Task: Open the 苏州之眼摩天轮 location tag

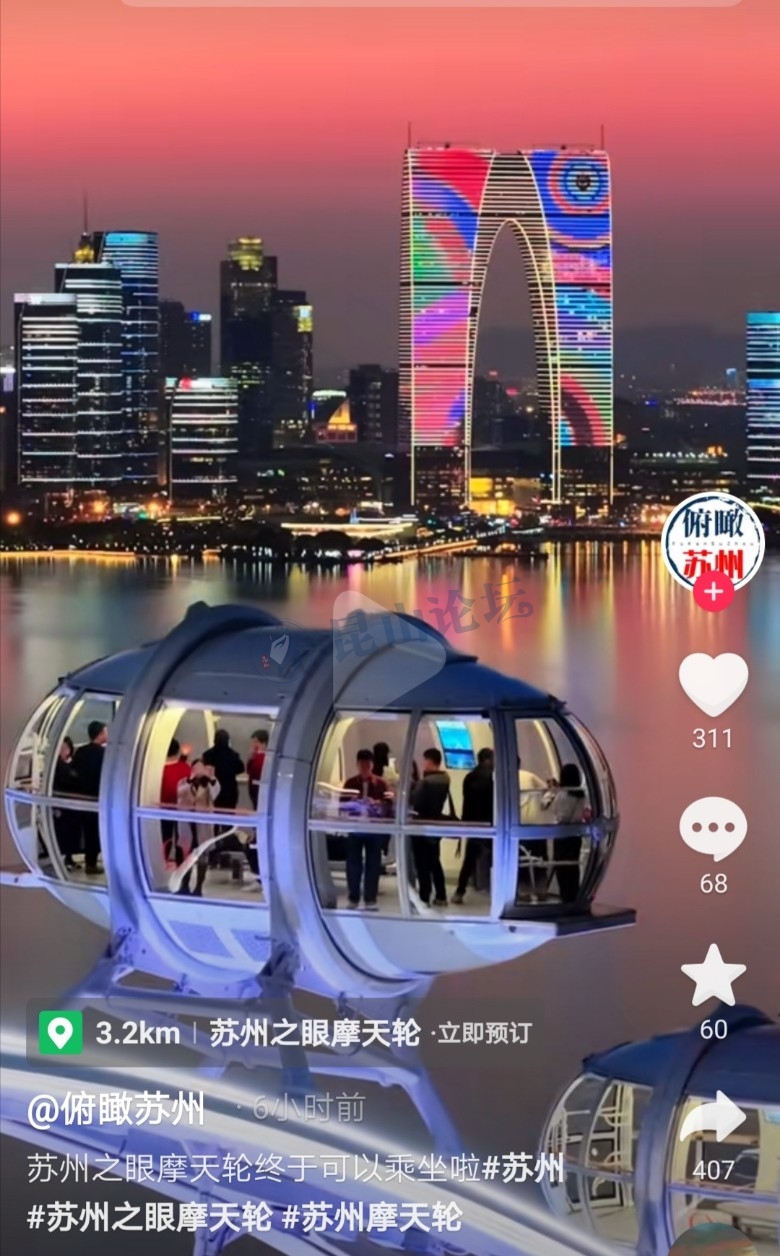Action: (313, 1033)
